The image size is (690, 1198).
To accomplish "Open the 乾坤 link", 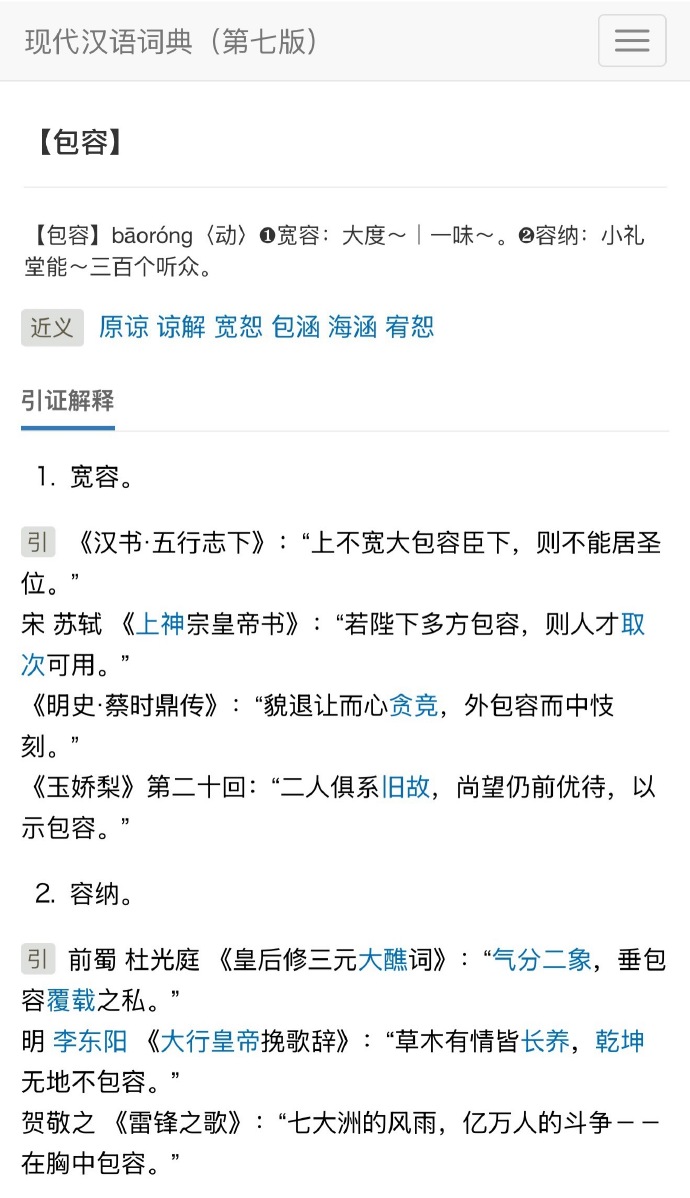I will point(620,1041).
